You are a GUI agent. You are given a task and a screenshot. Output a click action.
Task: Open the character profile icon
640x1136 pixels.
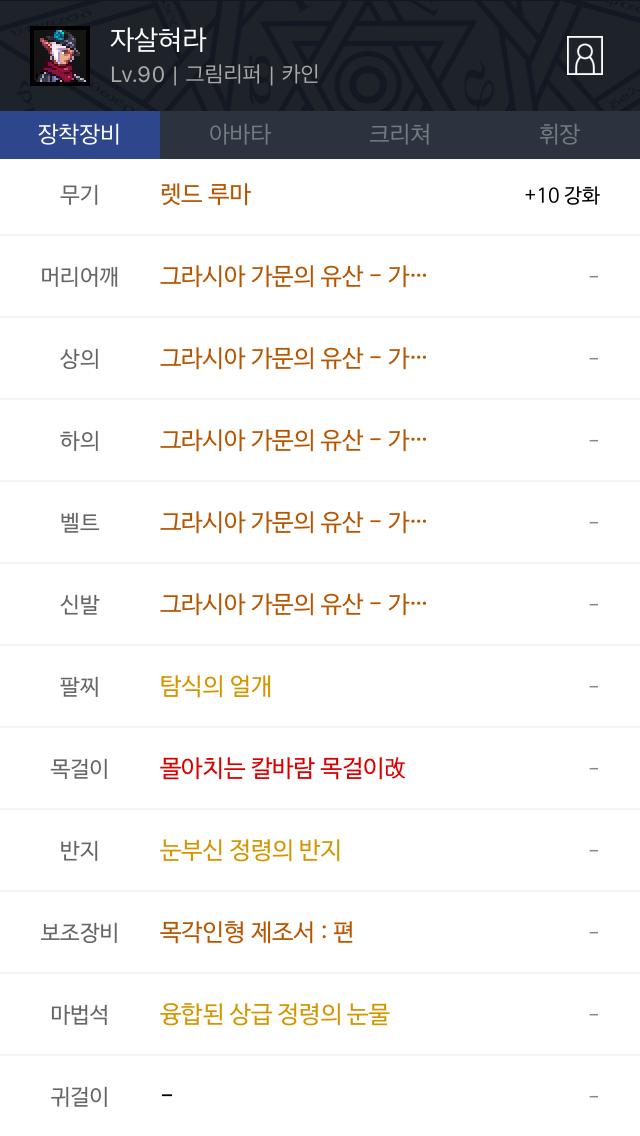coord(584,56)
